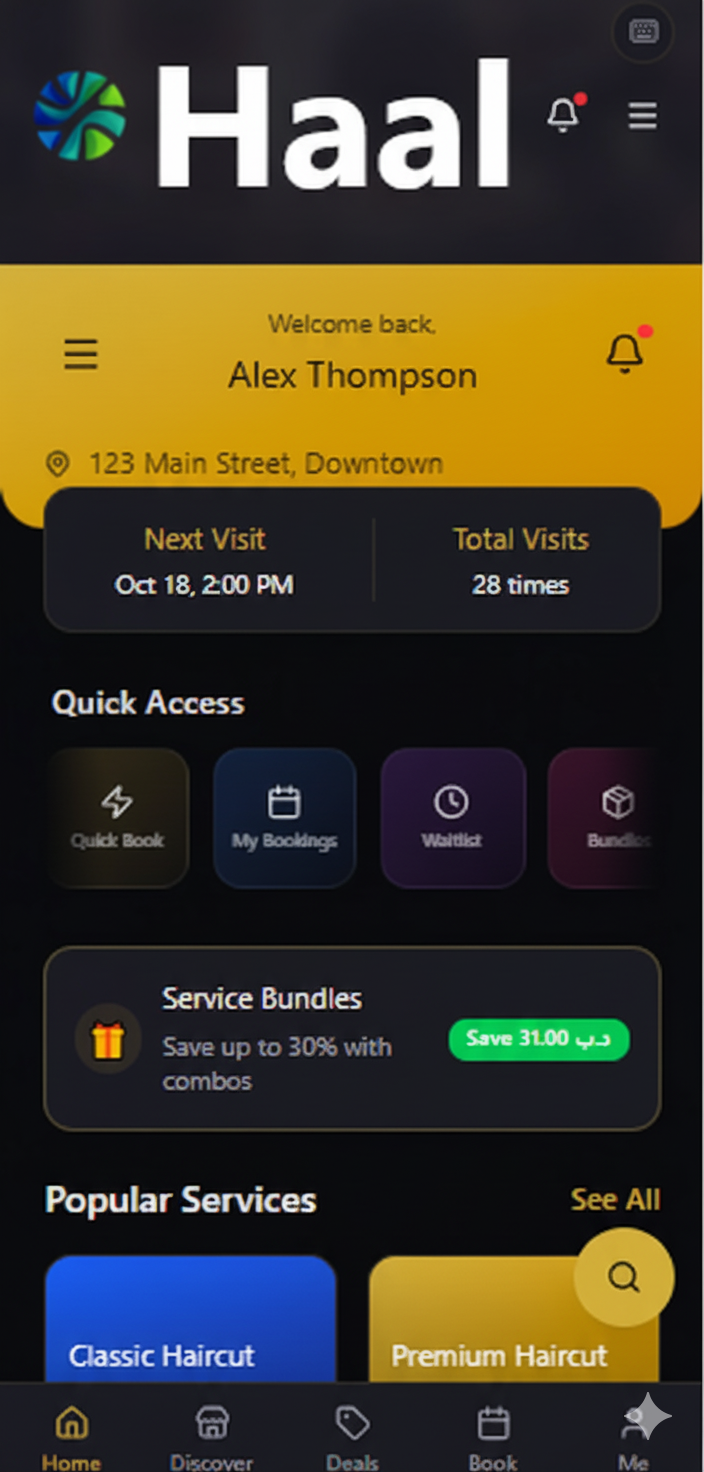This screenshot has width=704, height=1472.
Task: Tap the Quick Book shortcut
Action: point(118,817)
